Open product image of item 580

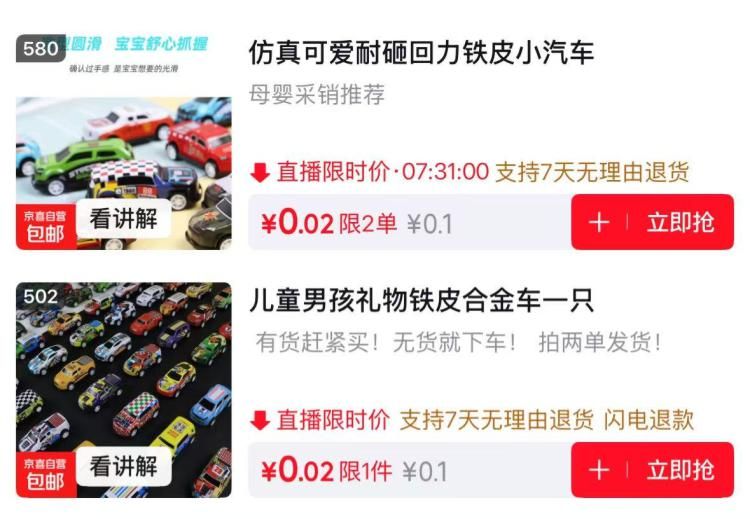pyautogui.click(x=124, y=142)
